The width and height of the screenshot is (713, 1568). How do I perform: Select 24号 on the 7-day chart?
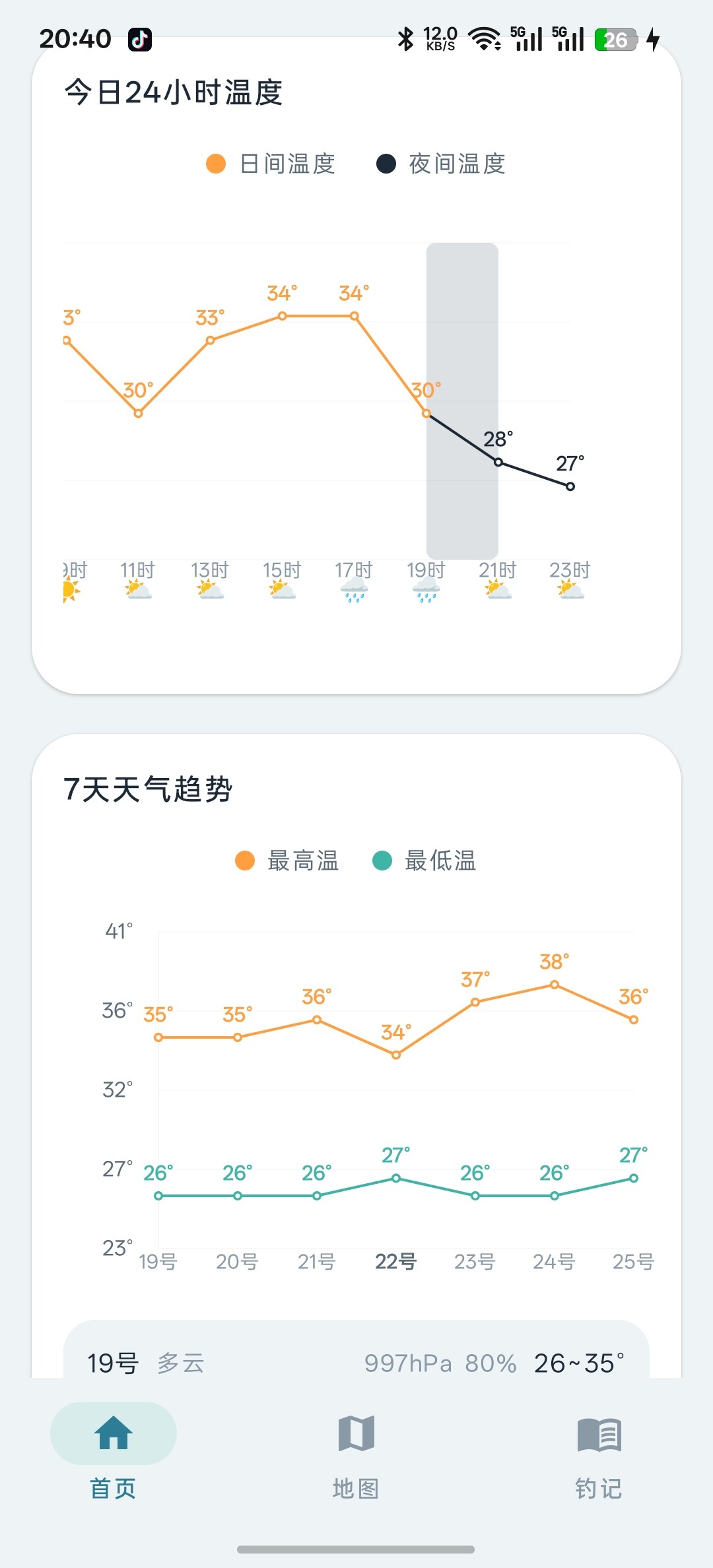(554, 1261)
